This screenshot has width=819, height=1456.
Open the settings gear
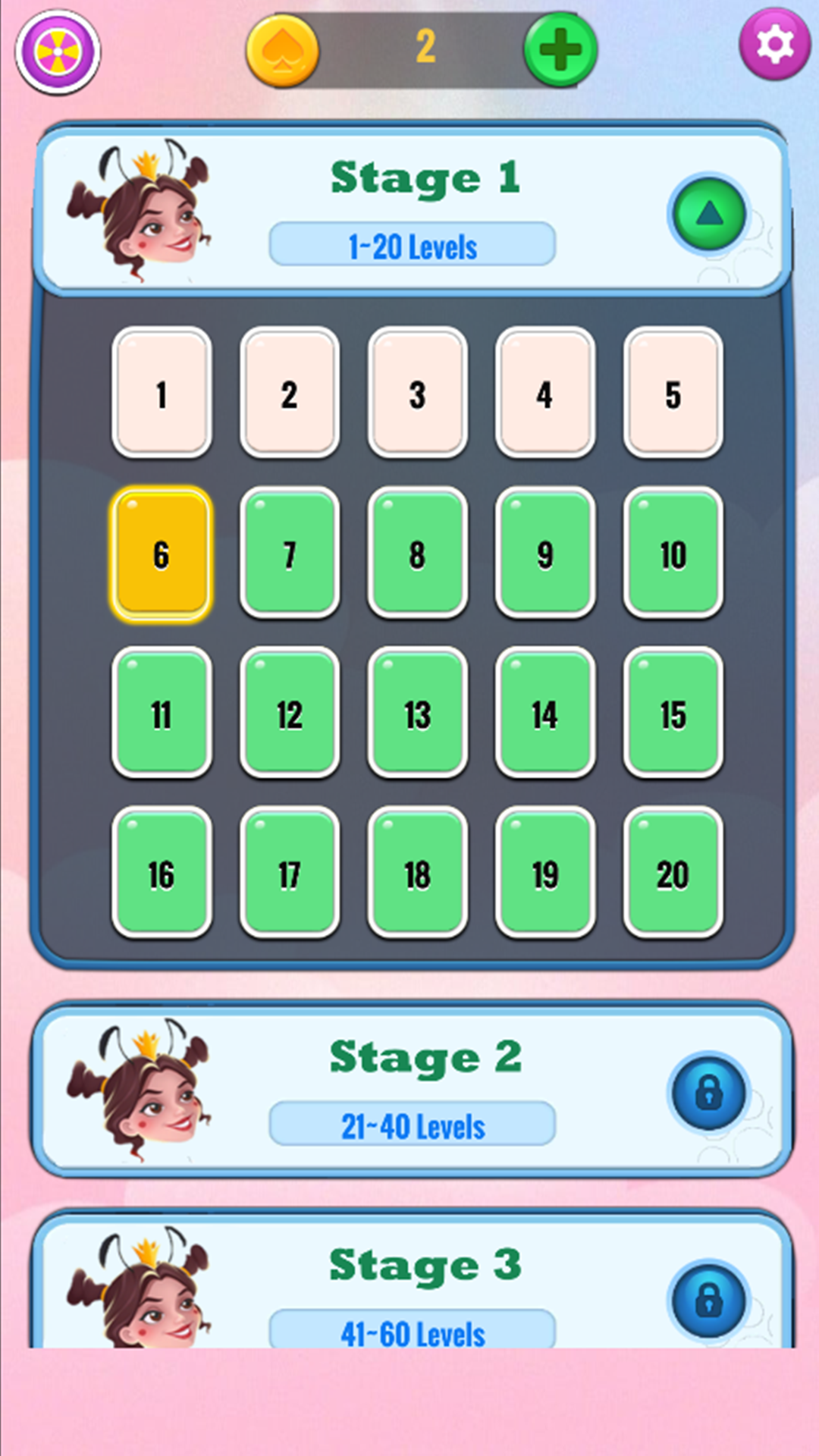click(x=774, y=45)
